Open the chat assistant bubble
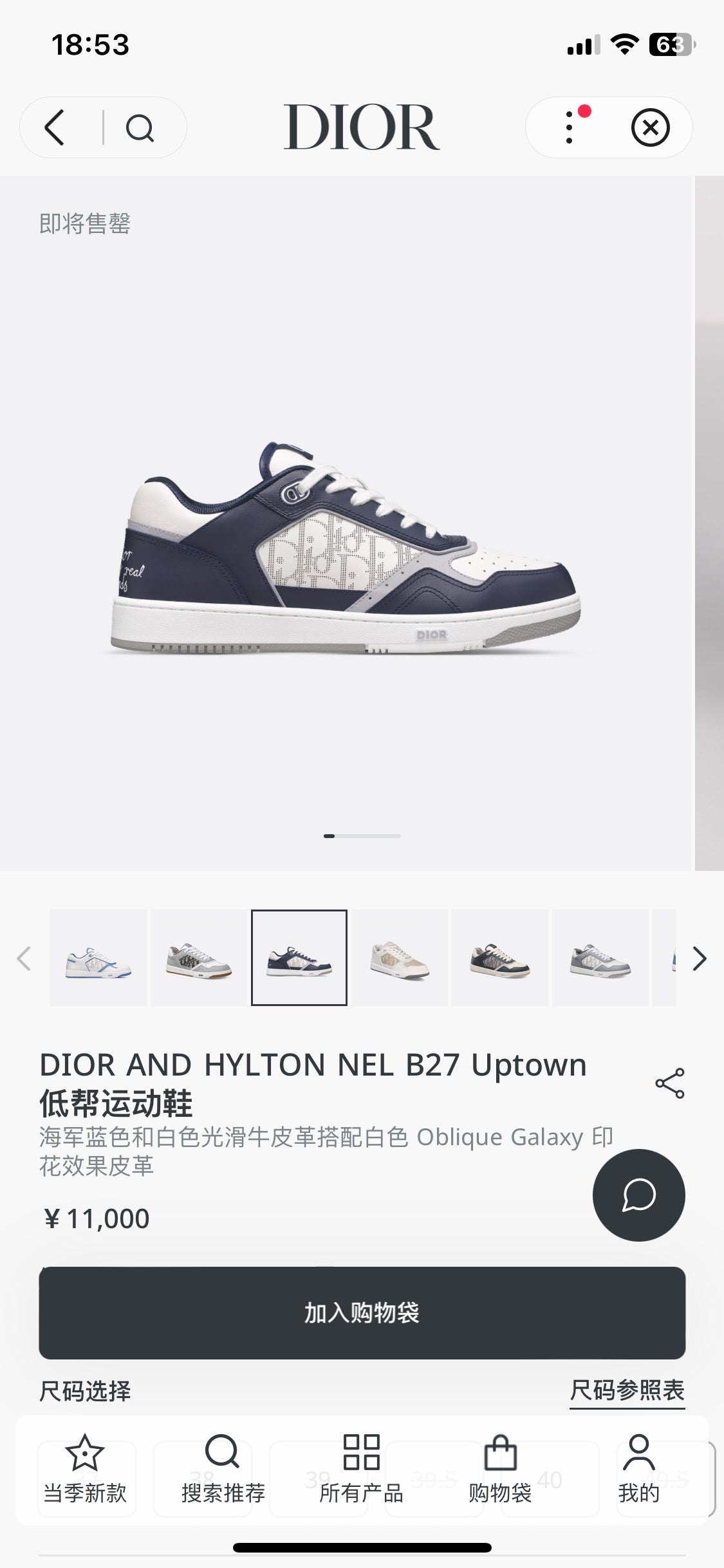Viewport: 724px width, 1568px height. point(638,1194)
